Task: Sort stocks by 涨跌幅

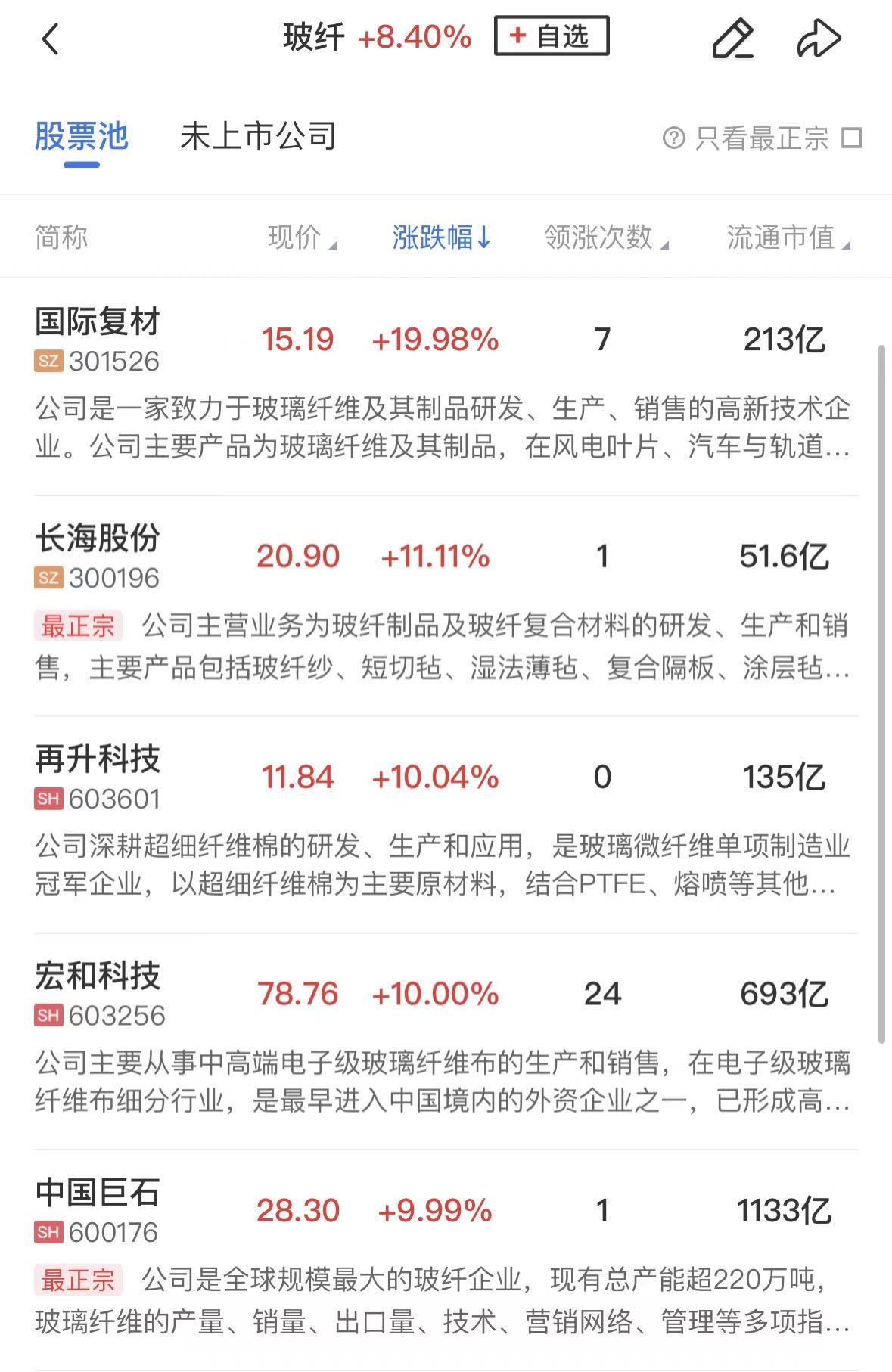Action: [441, 237]
